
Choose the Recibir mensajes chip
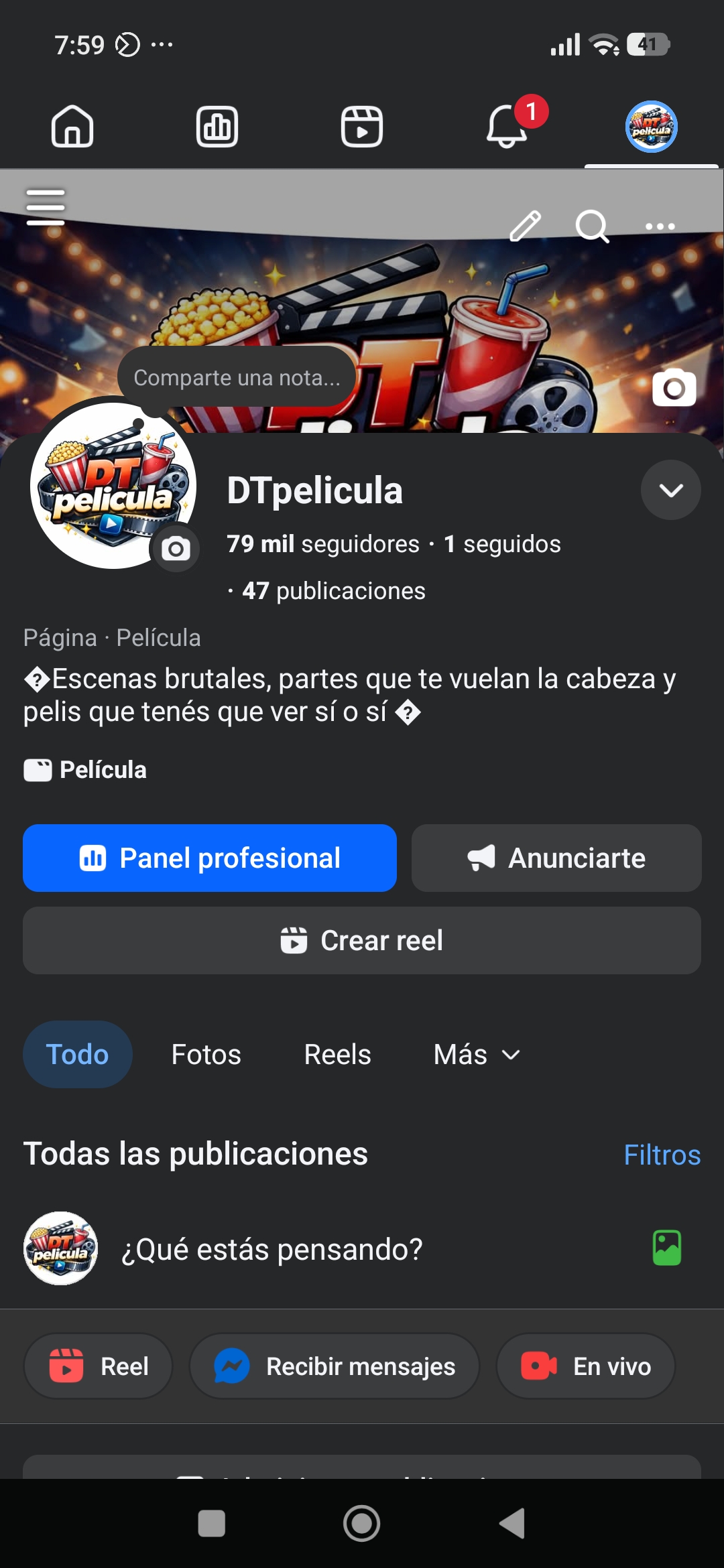coord(335,1366)
